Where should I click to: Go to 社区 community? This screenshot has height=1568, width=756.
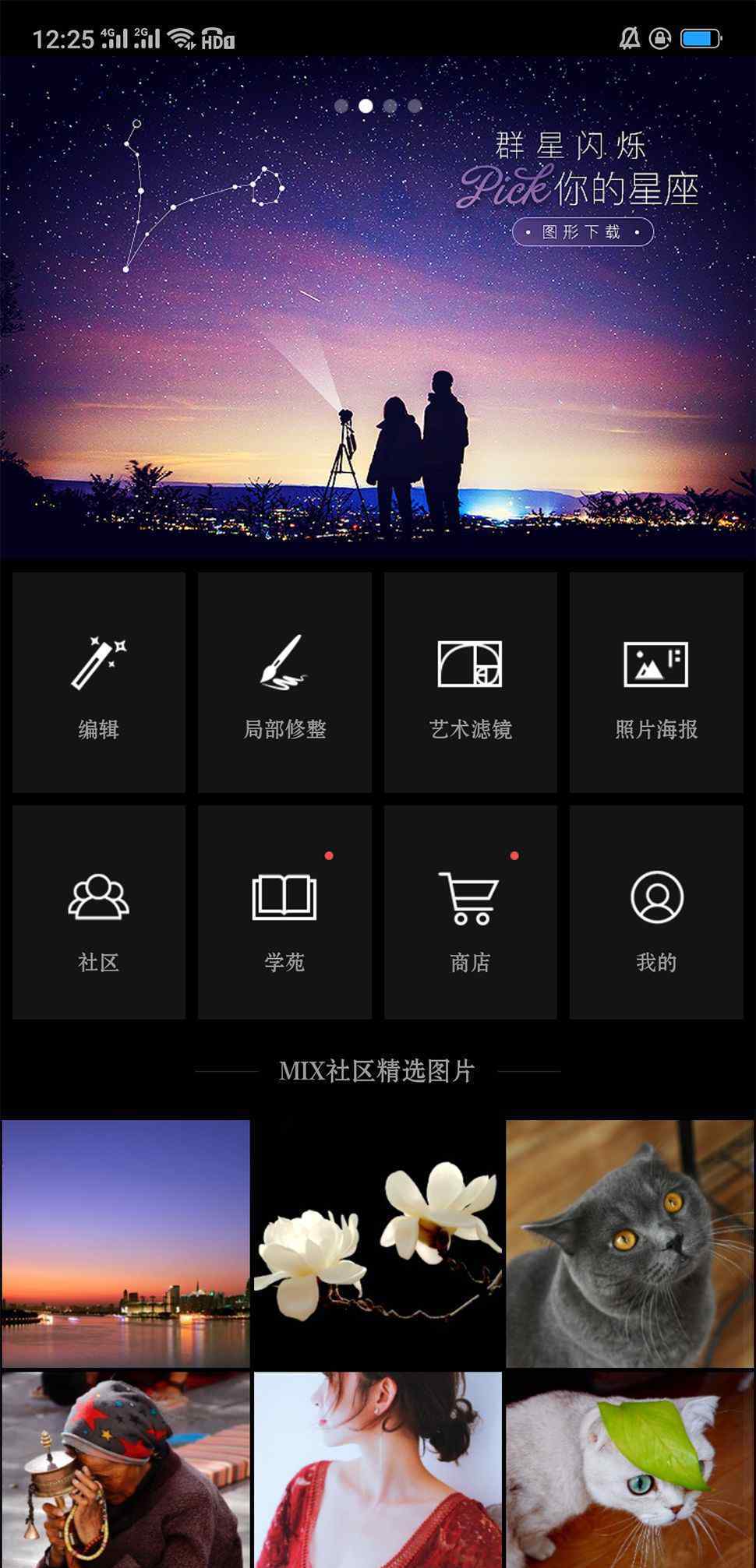99,912
